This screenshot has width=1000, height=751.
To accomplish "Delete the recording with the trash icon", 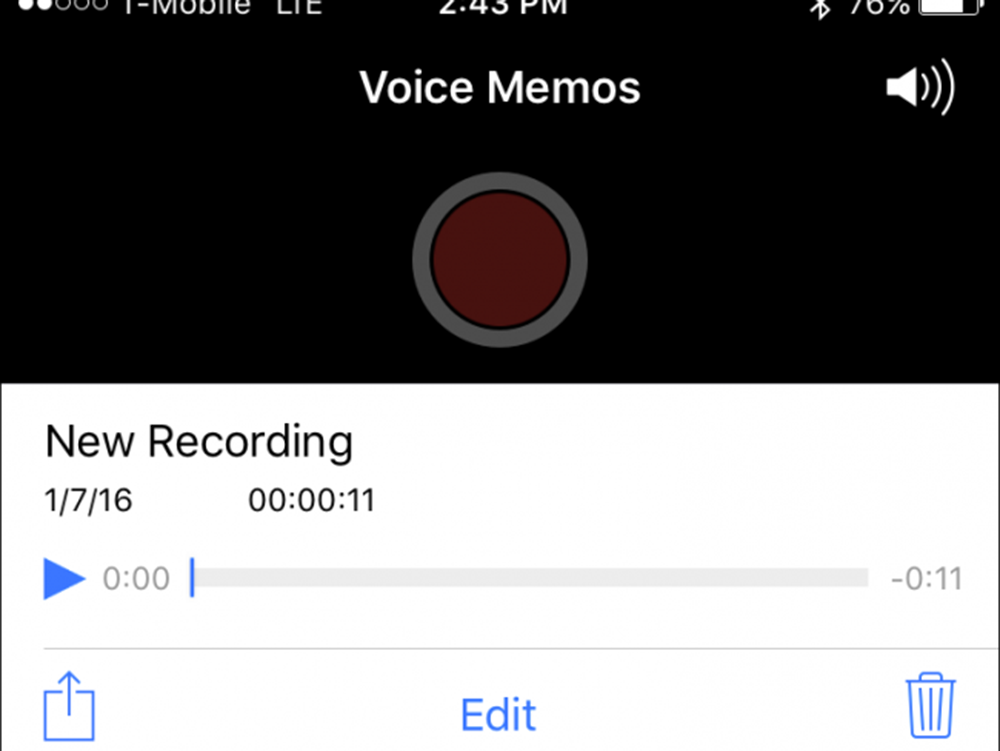I will (930, 707).
